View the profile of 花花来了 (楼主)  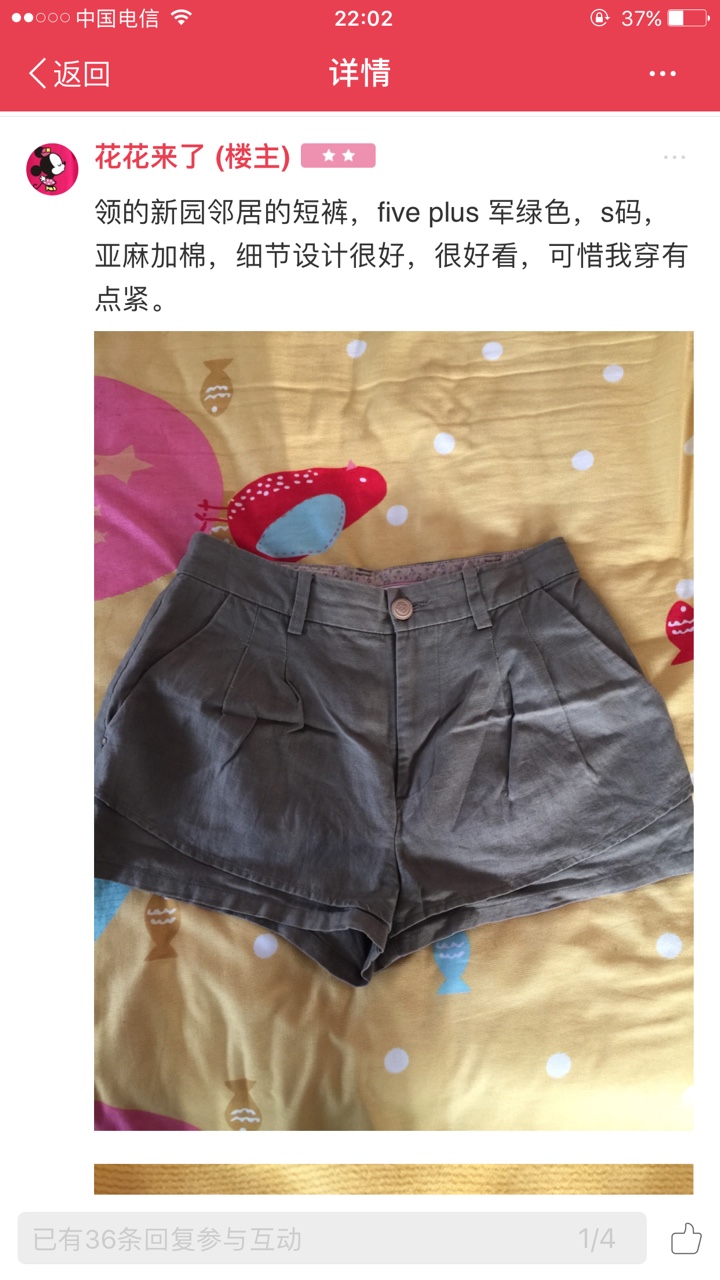(192, 156)
